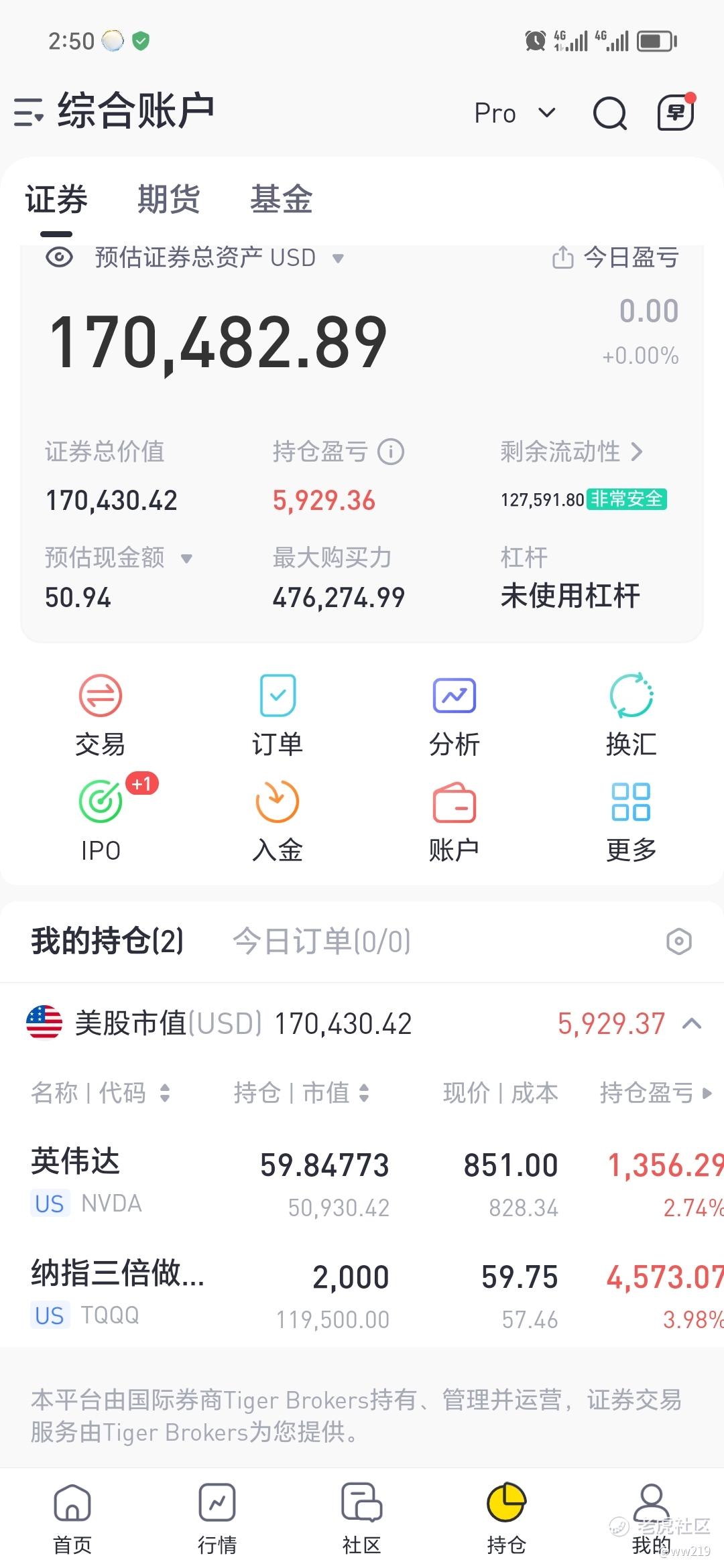The width and height of the screenshot is (724, 1568).
Task: Open 剩余流动性 details
Action: pyautogui.click(x=571, y=452)
